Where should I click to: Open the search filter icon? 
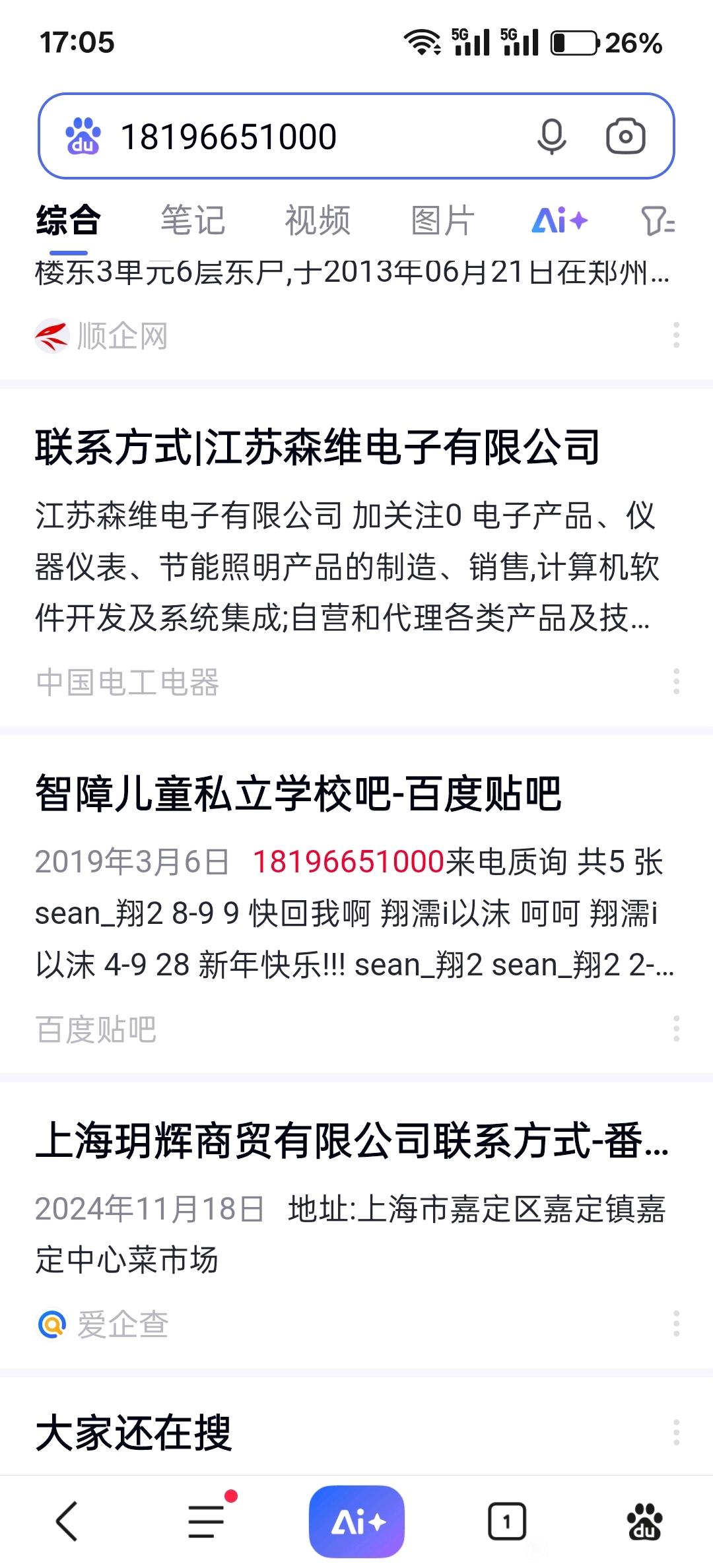coord(658,220)
